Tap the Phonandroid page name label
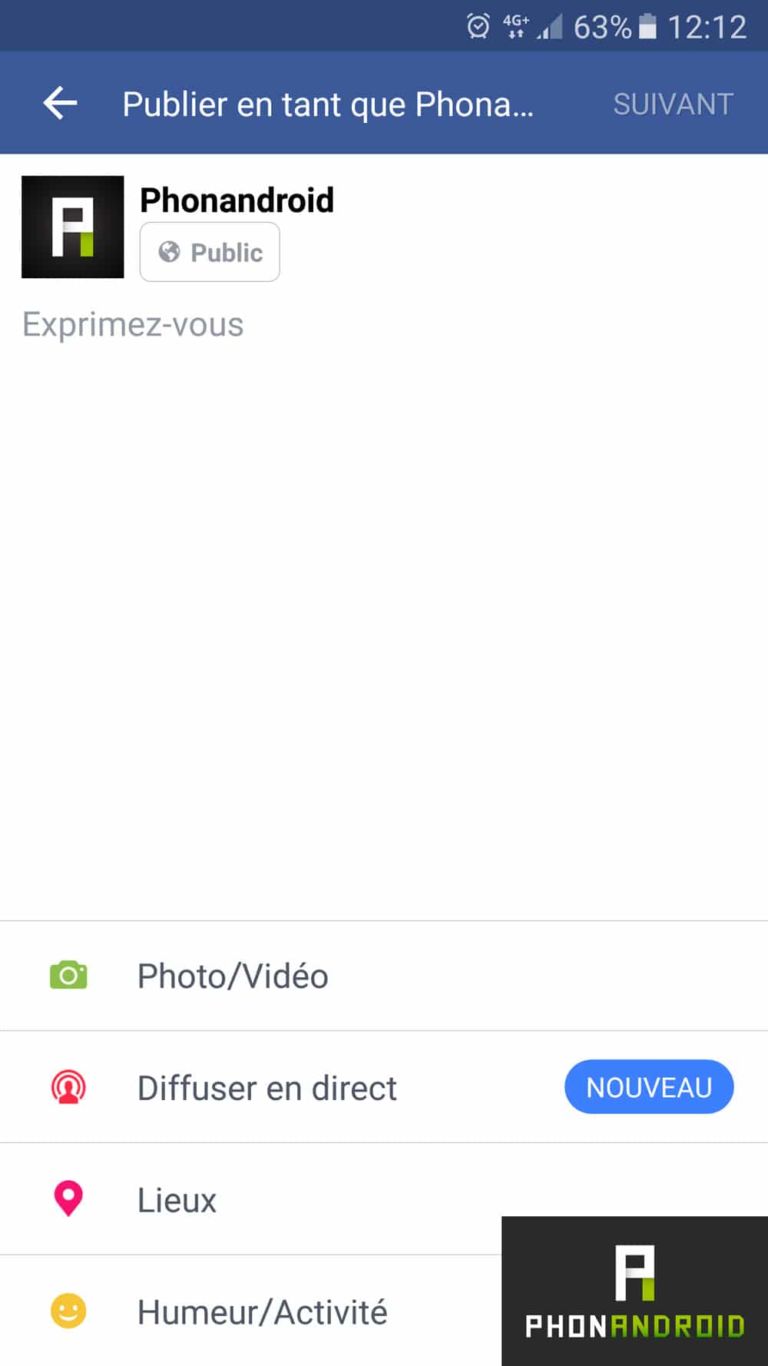 236,200
